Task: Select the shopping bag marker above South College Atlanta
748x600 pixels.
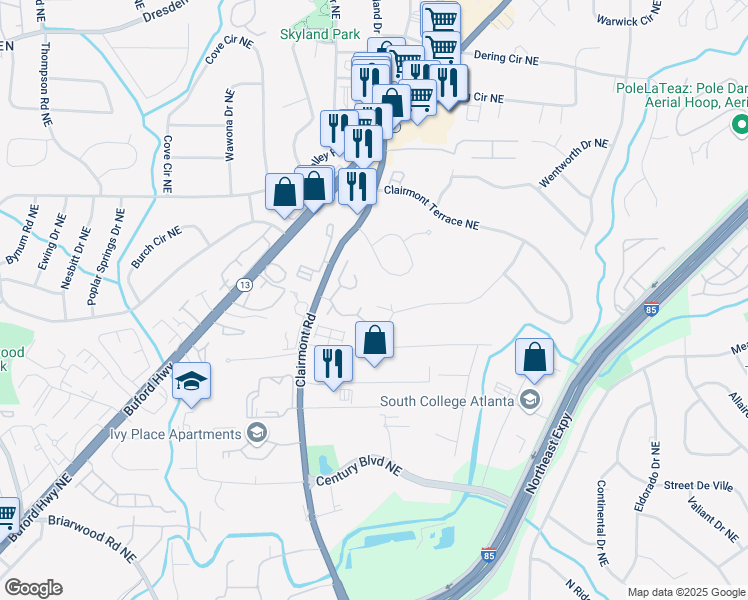Action: coord(534,361)
